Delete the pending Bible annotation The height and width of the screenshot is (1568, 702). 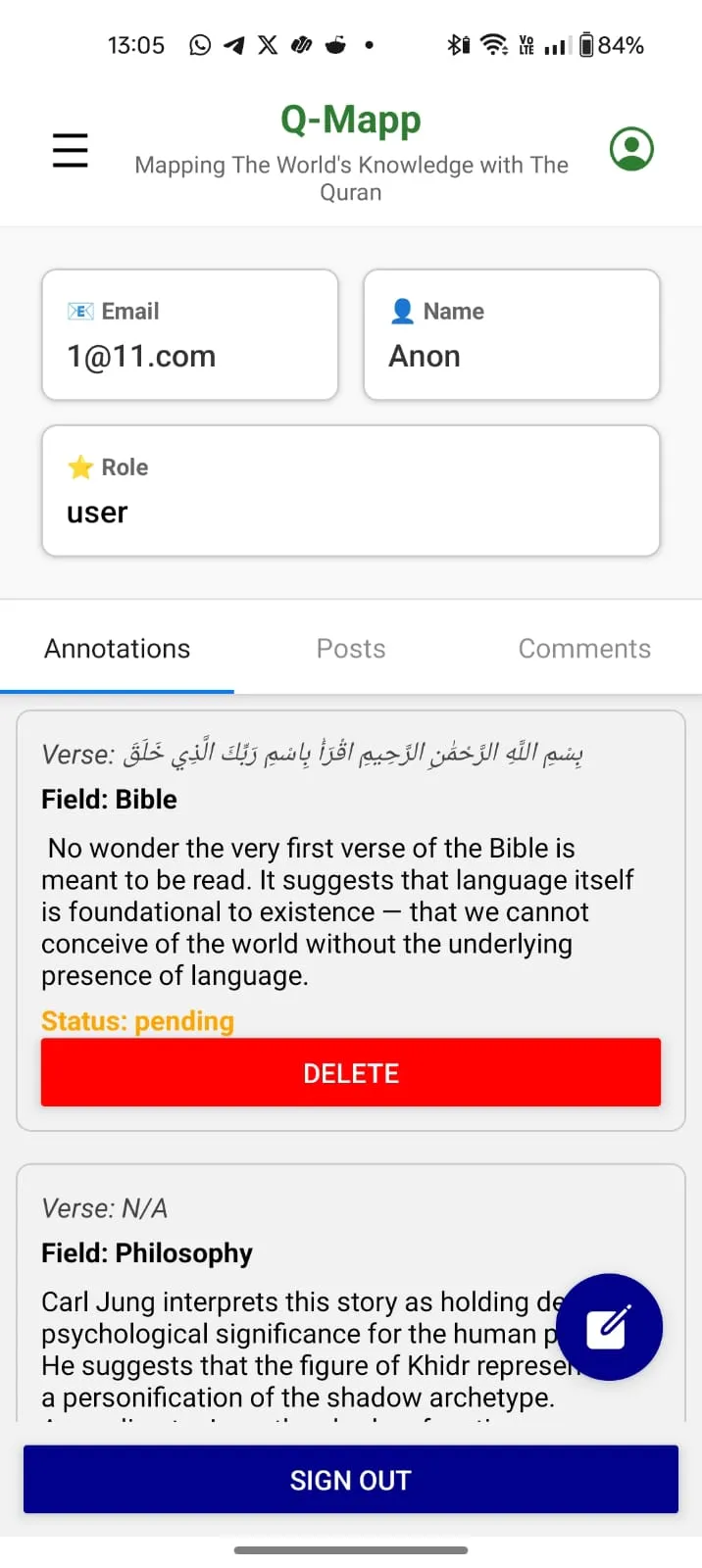click(351, 1073)
